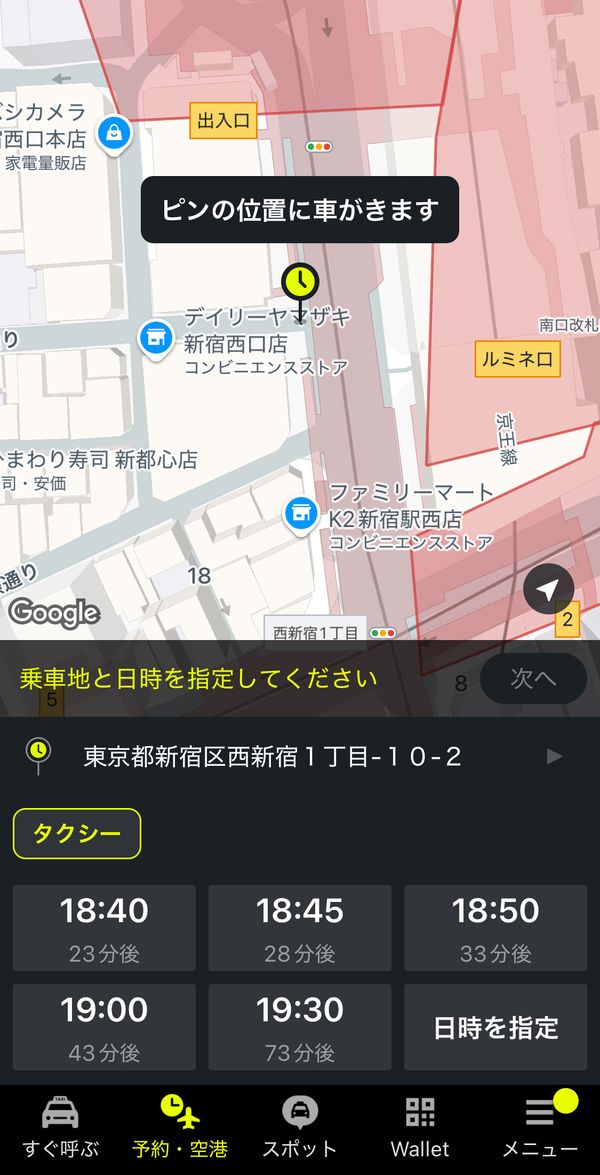Open the メニュー tab

tap(539, 1128)
